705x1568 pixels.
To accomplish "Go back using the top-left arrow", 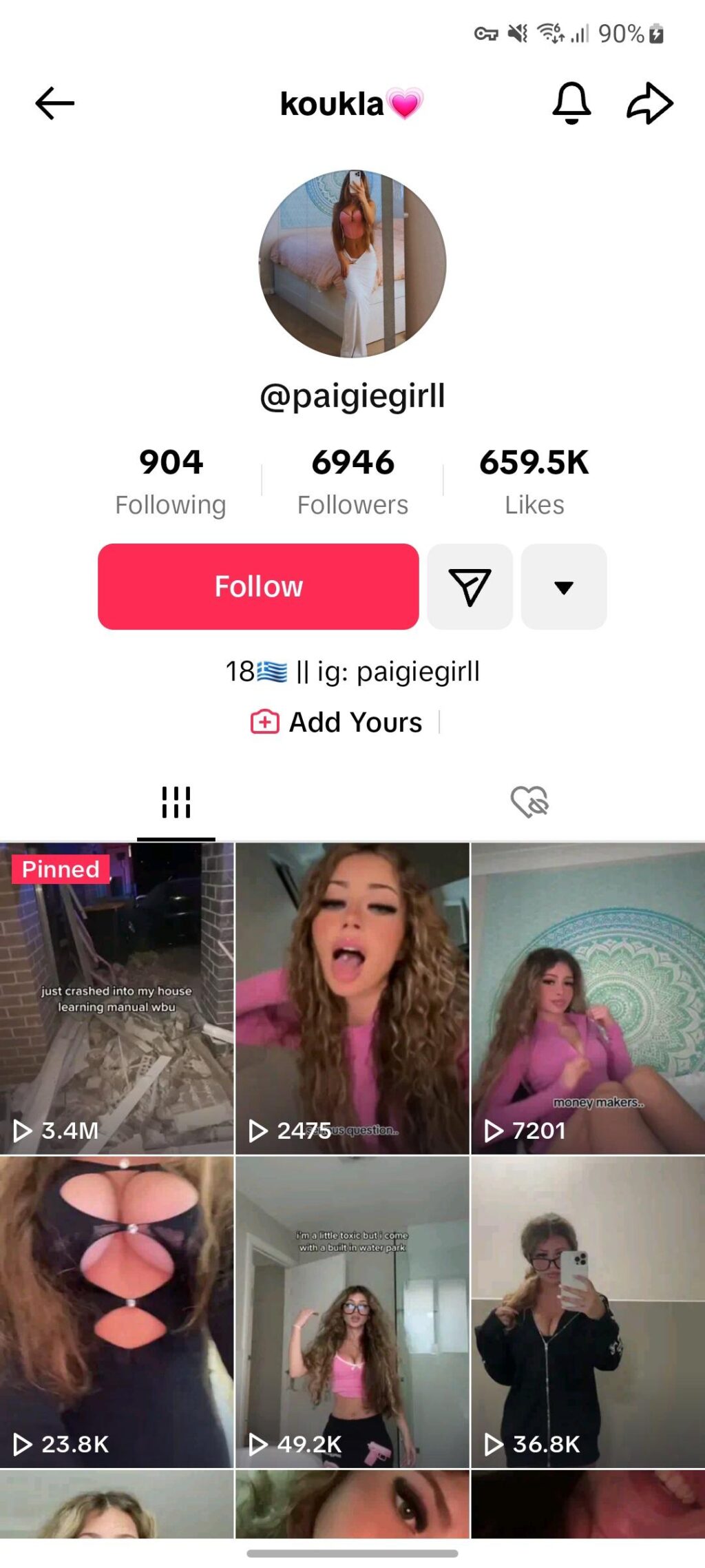I will (54, 103).
